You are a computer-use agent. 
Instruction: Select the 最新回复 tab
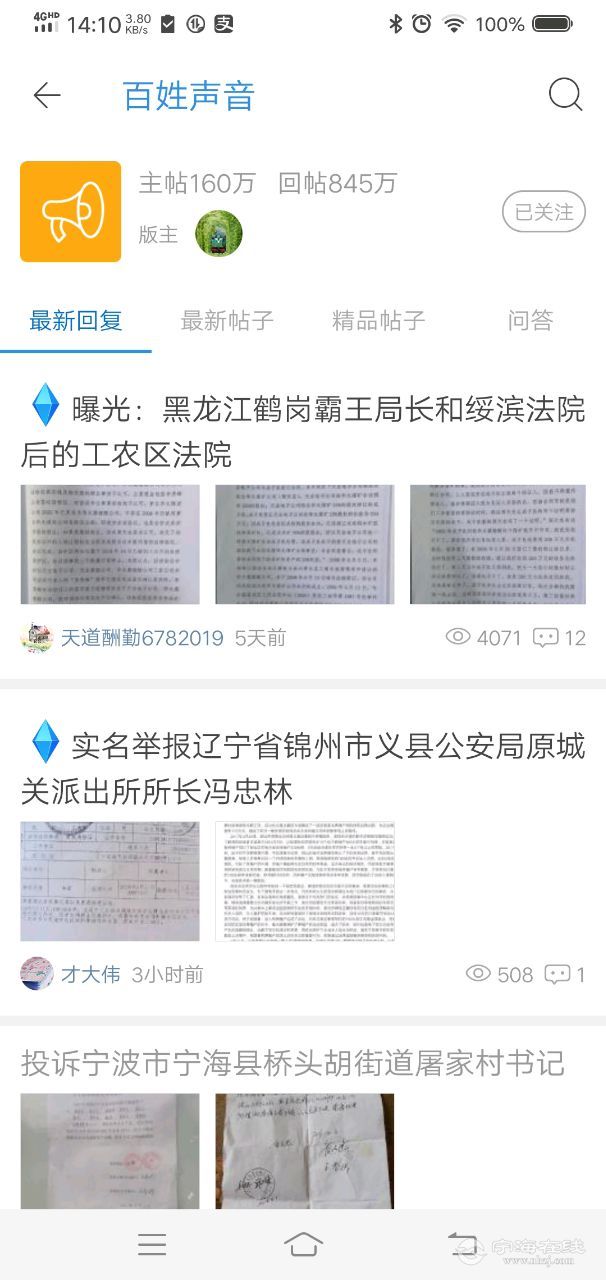point(76,321)
